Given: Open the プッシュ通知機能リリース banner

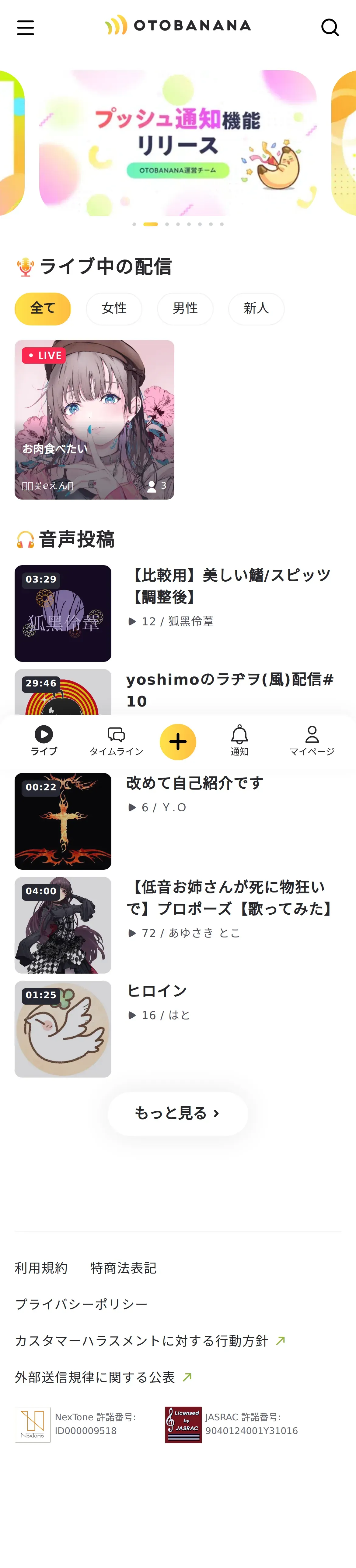Looking at the screenshot, I should (x=178, y=143).
